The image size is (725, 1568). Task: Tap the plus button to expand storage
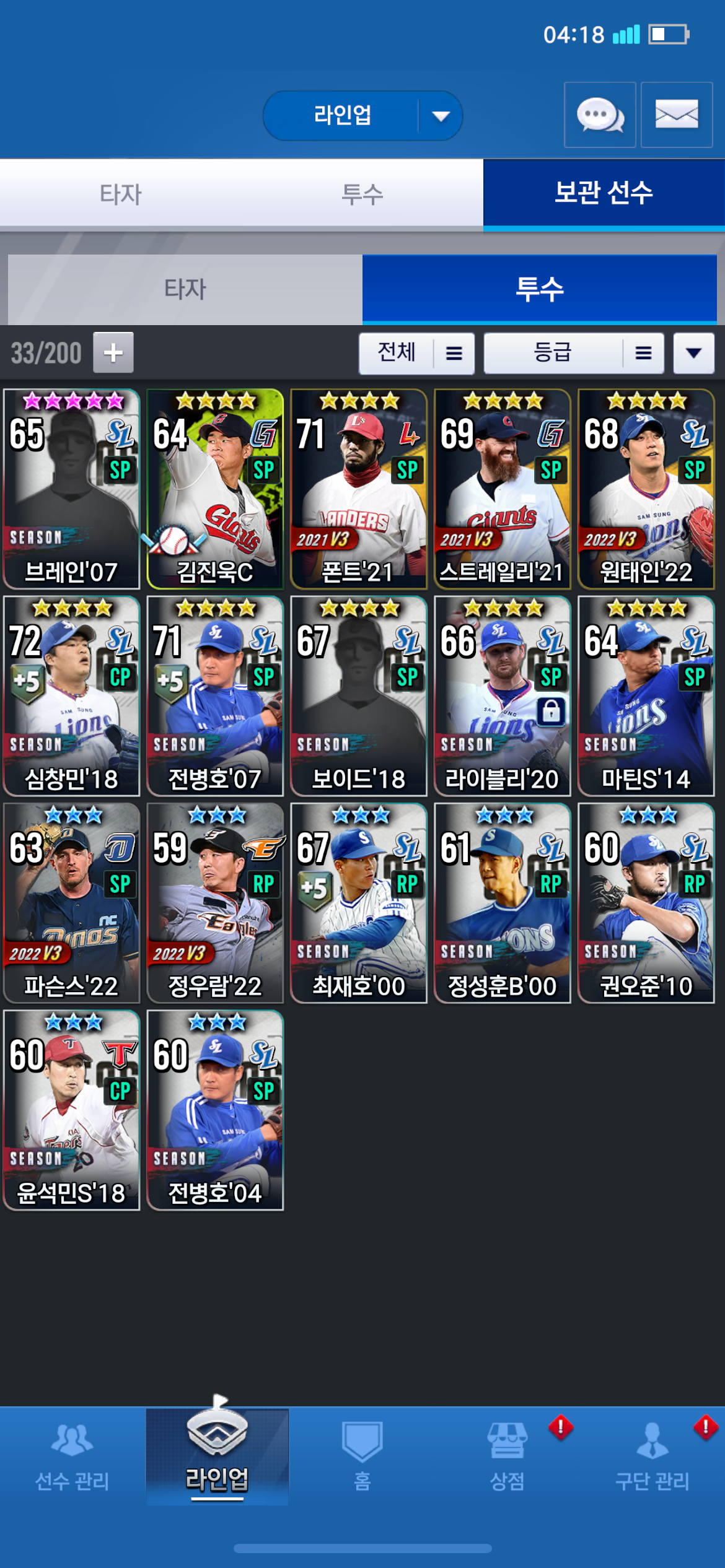click(113, 353)
